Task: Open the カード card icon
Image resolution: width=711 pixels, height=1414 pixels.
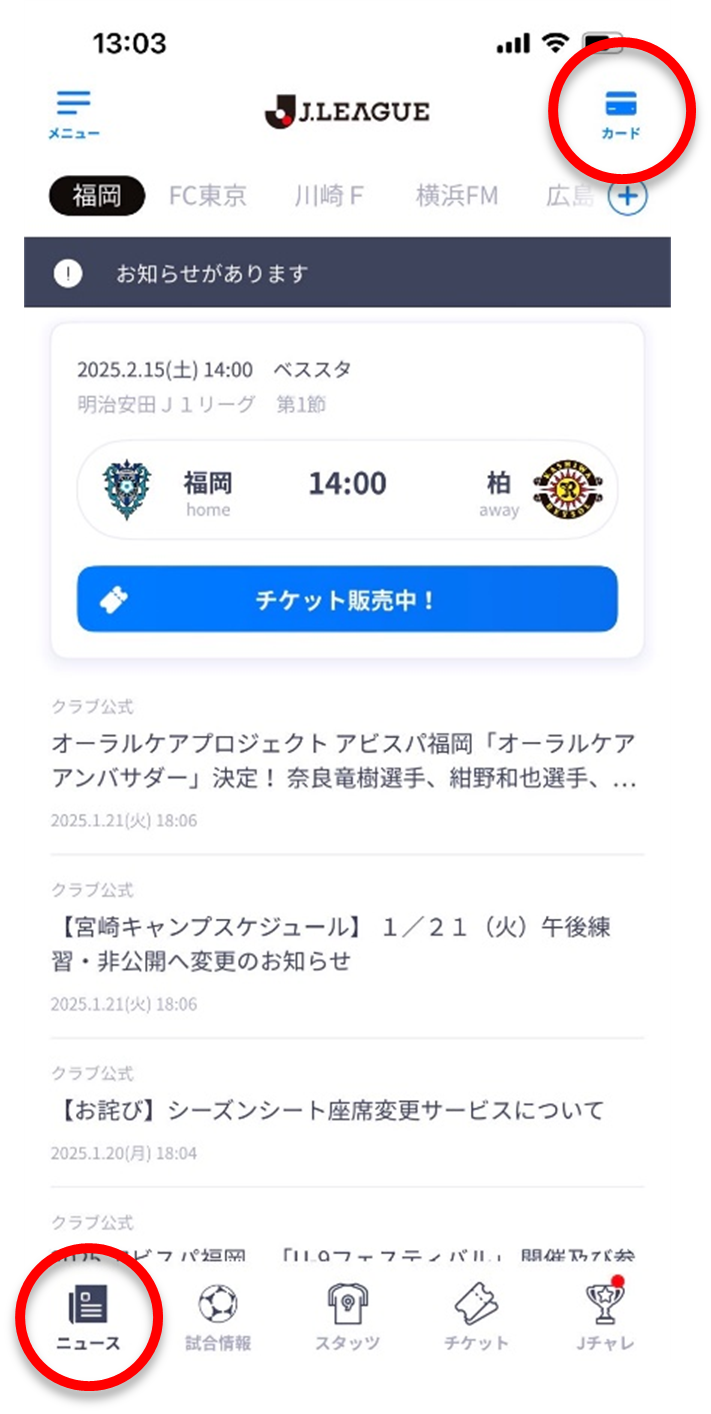Action: coord(621,114)
